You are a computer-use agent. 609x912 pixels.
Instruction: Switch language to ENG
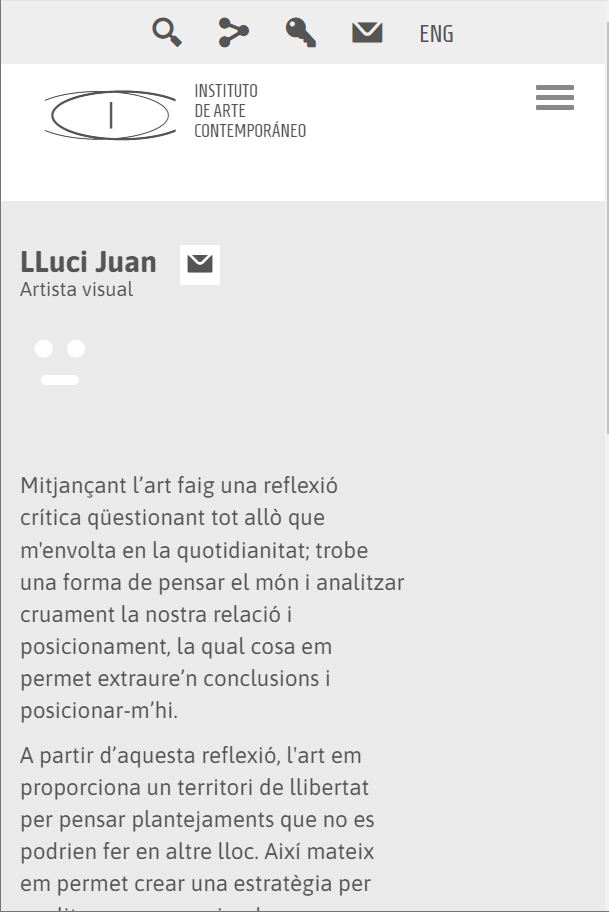(x=436, y=34)
